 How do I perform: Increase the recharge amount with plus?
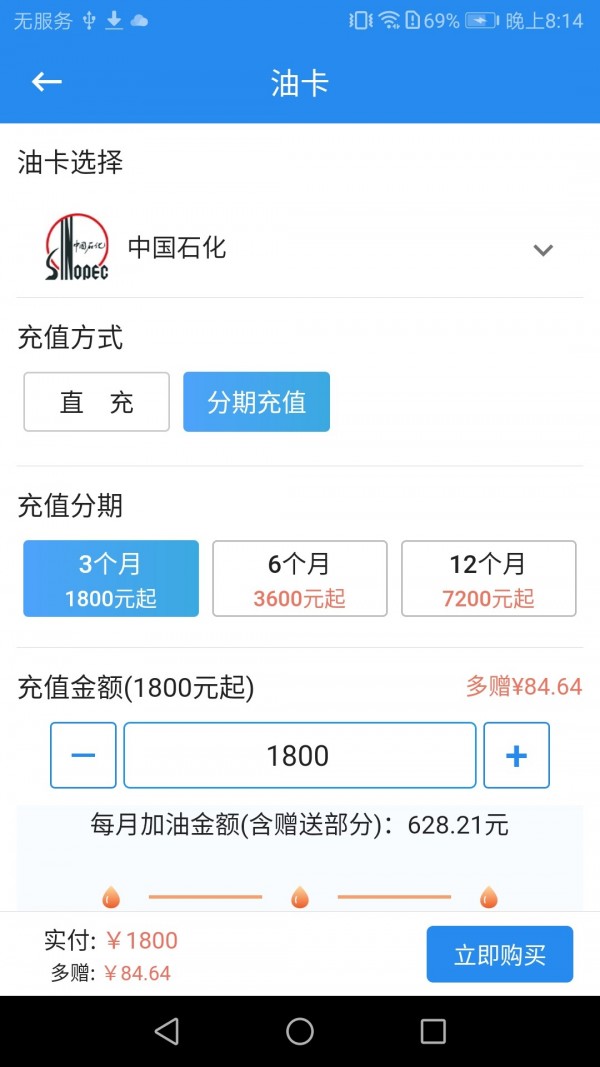click(x=516, y=755)
